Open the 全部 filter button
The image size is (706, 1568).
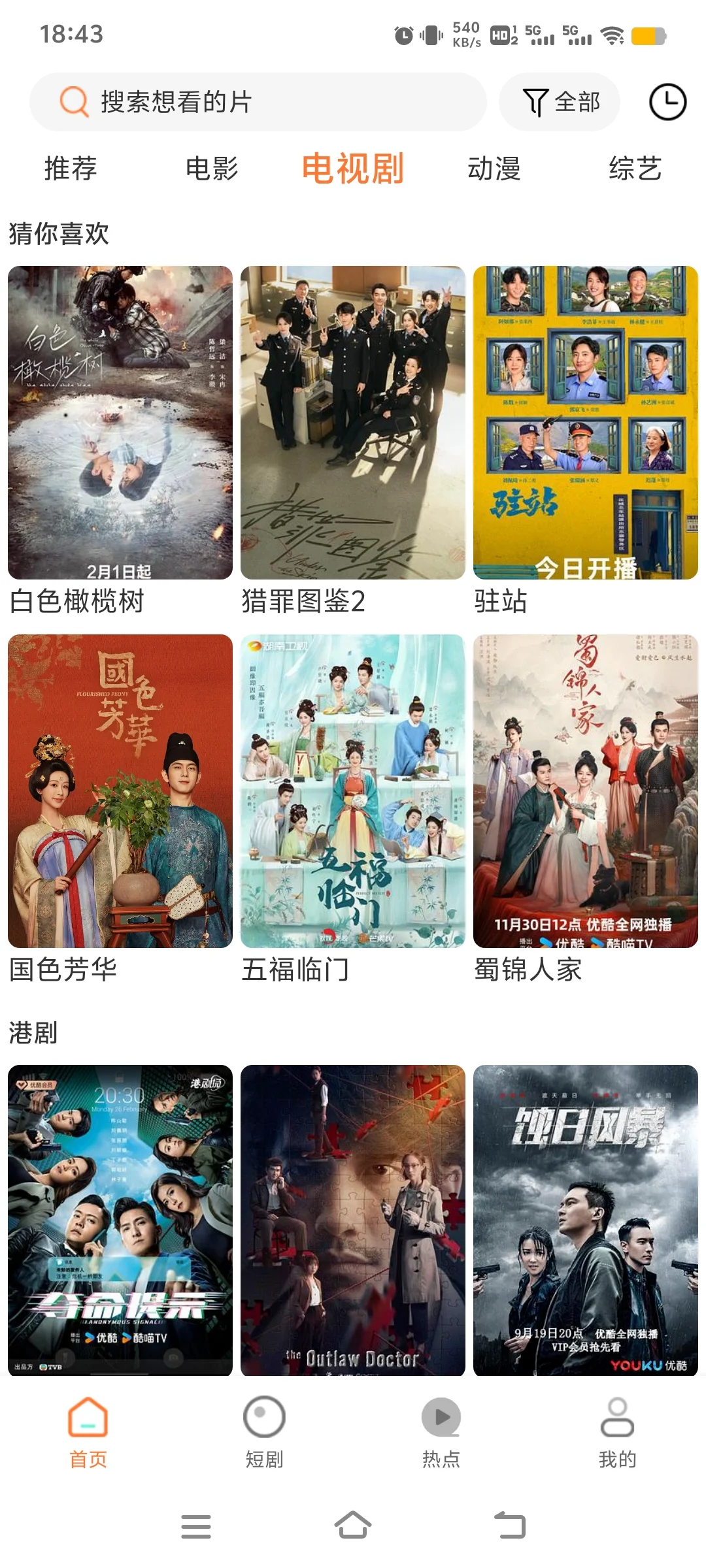(560, 102)
